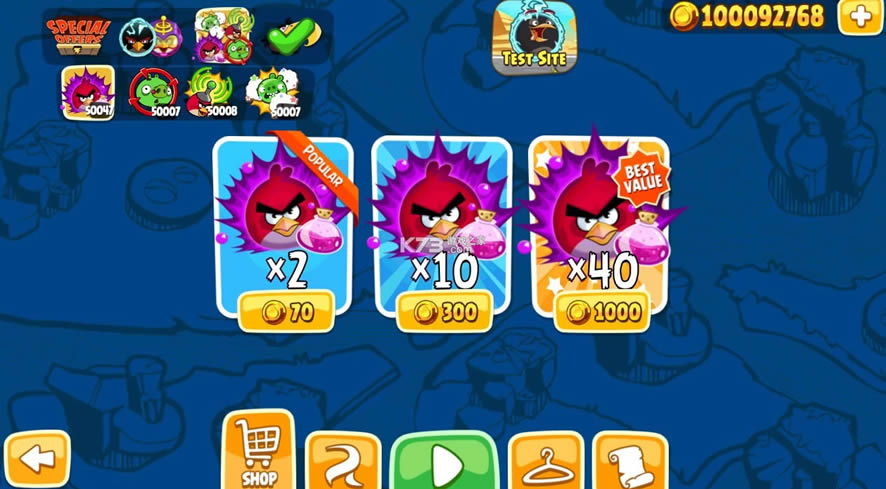Open the power-ups bundle tab
The width and height of the screenshot is (886, 489).
click(x=222, y=36)
